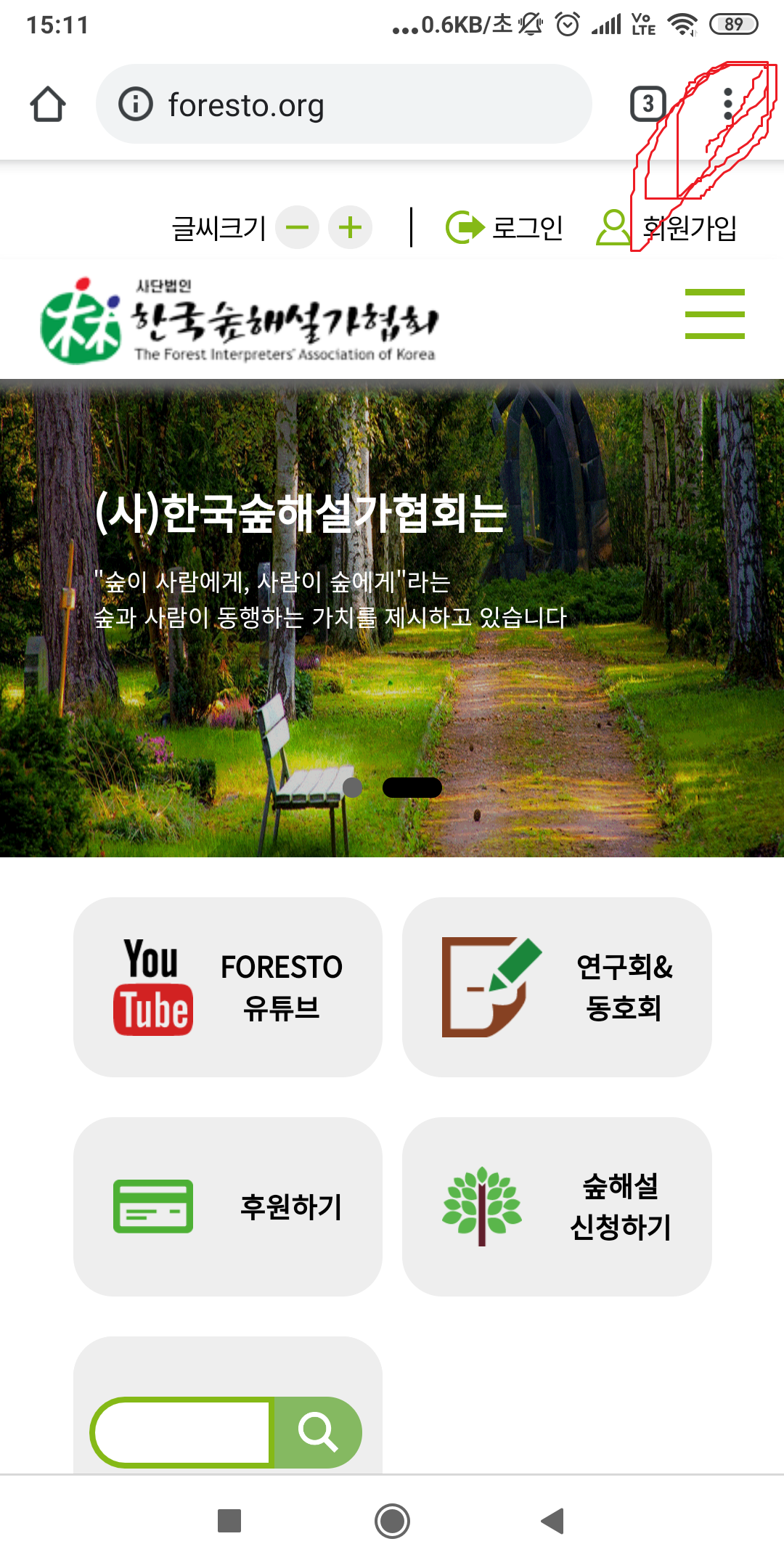Open the FORESTO 유튜브 card

tap(228, 987)
